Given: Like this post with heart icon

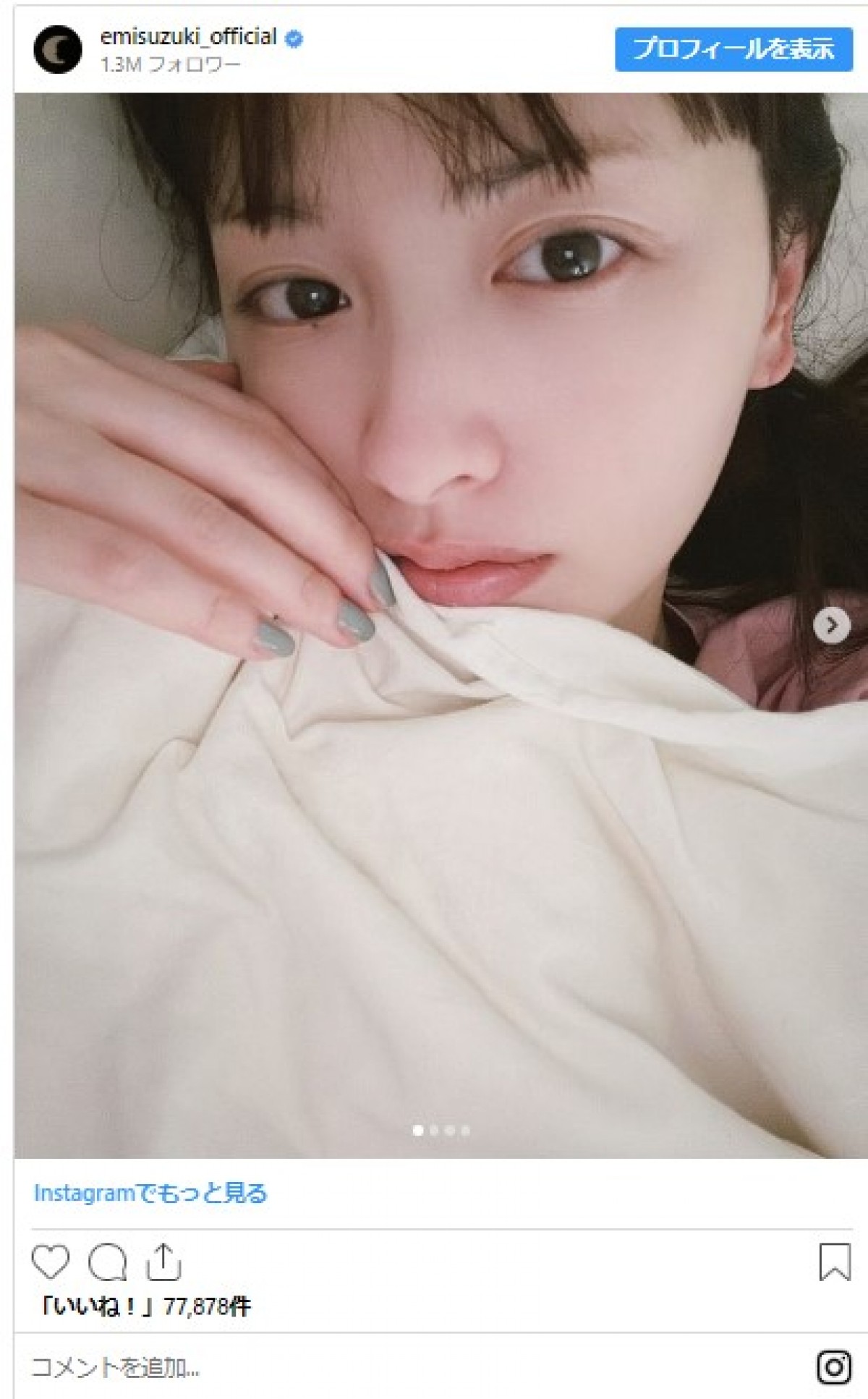Looking at the screenshot, I should [x=51, y=1262].
